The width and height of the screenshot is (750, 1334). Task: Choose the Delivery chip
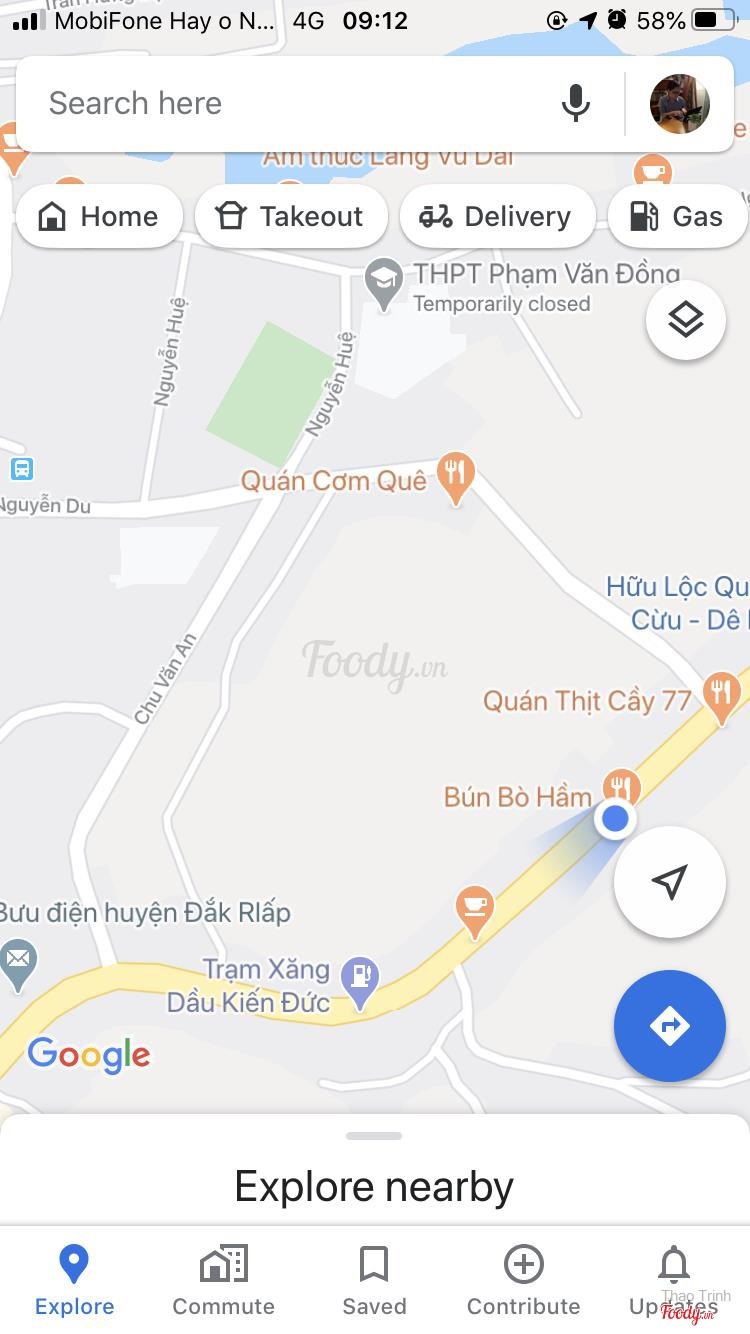(497, 216)
